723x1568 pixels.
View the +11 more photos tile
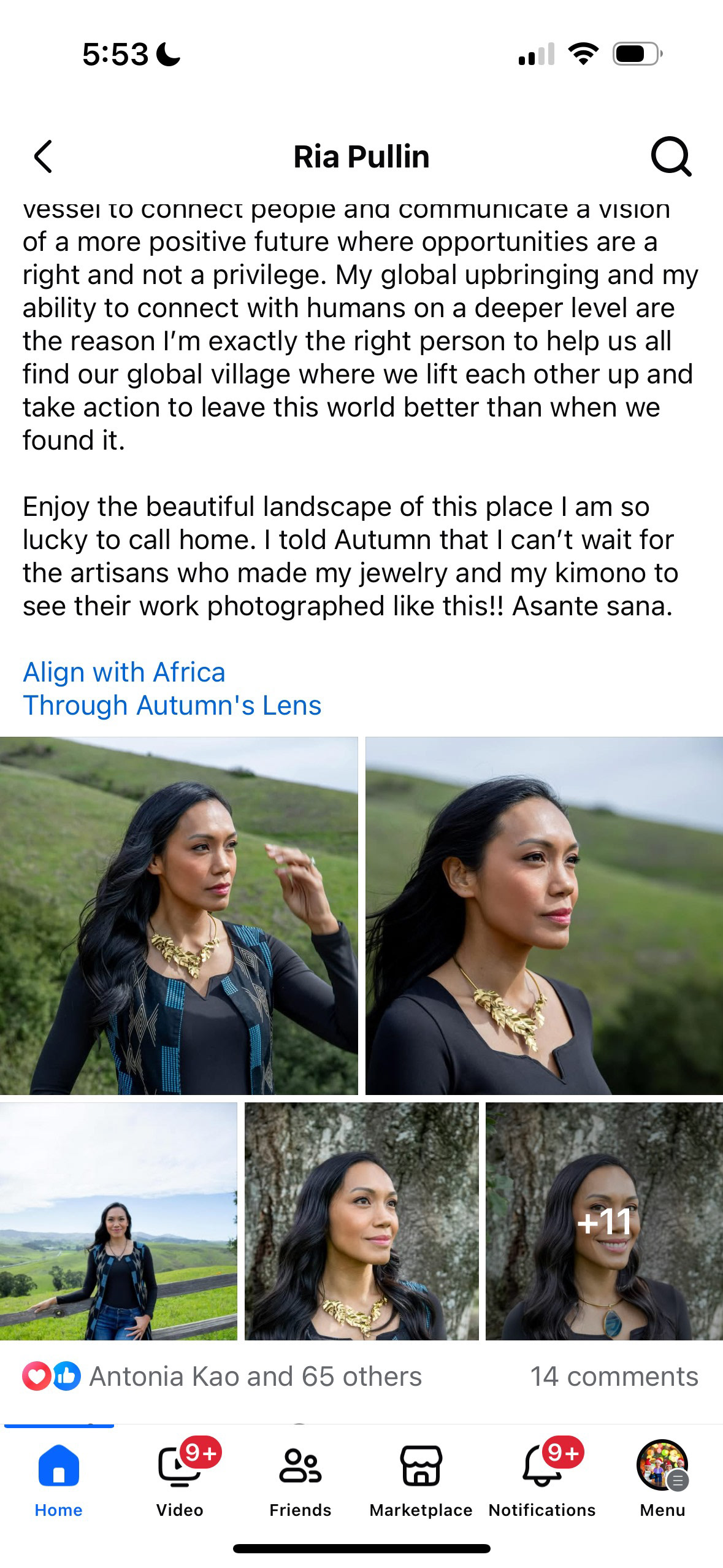click(604, 1221)
